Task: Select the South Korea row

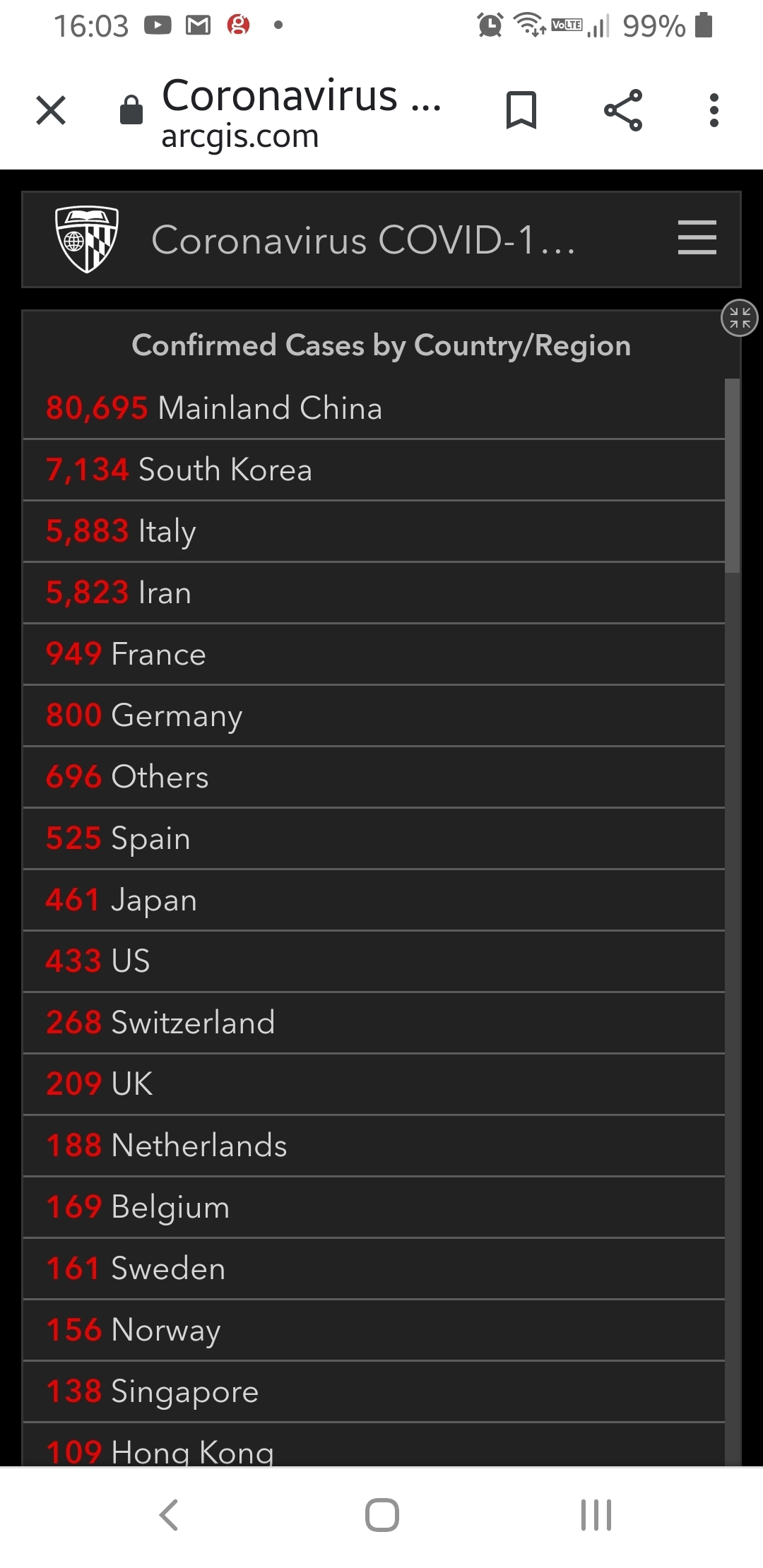Action: click(374, 470)
